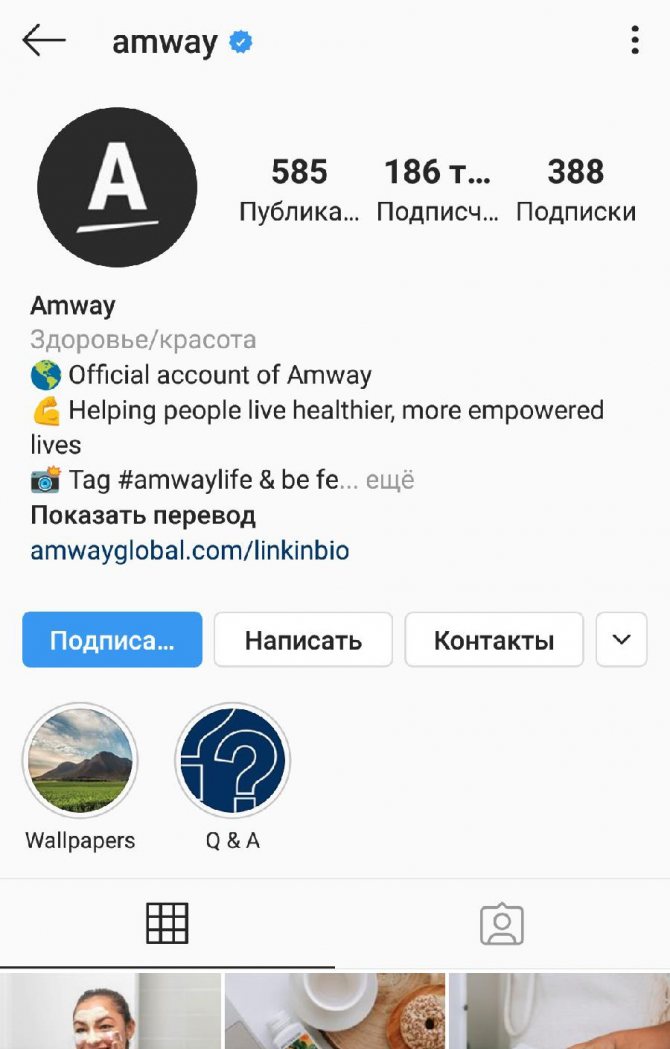
Task: View the 388 following list
Action: pyautogui.click(x=576, y=189)
